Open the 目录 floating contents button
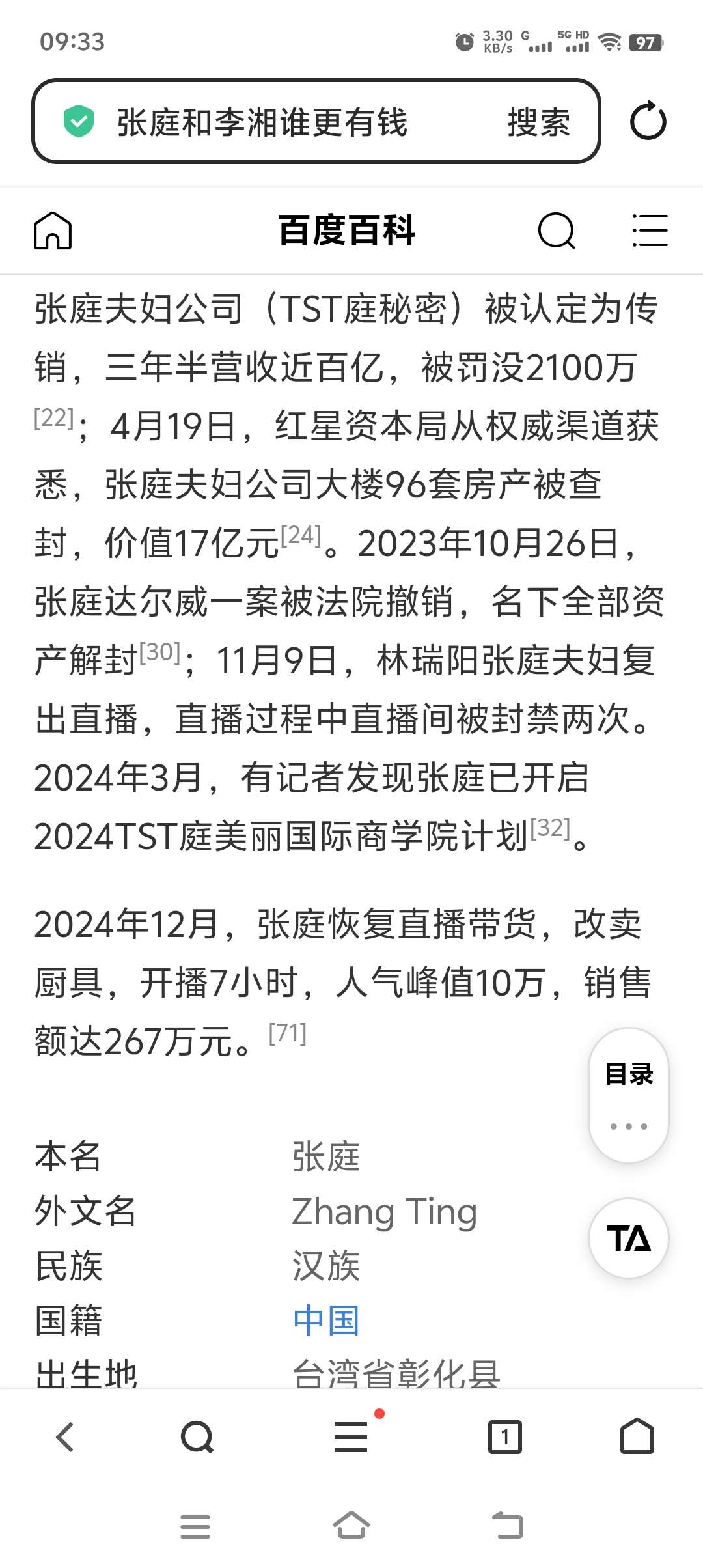Viewport: 703px width, 1568px height. tap(629, 1095)
